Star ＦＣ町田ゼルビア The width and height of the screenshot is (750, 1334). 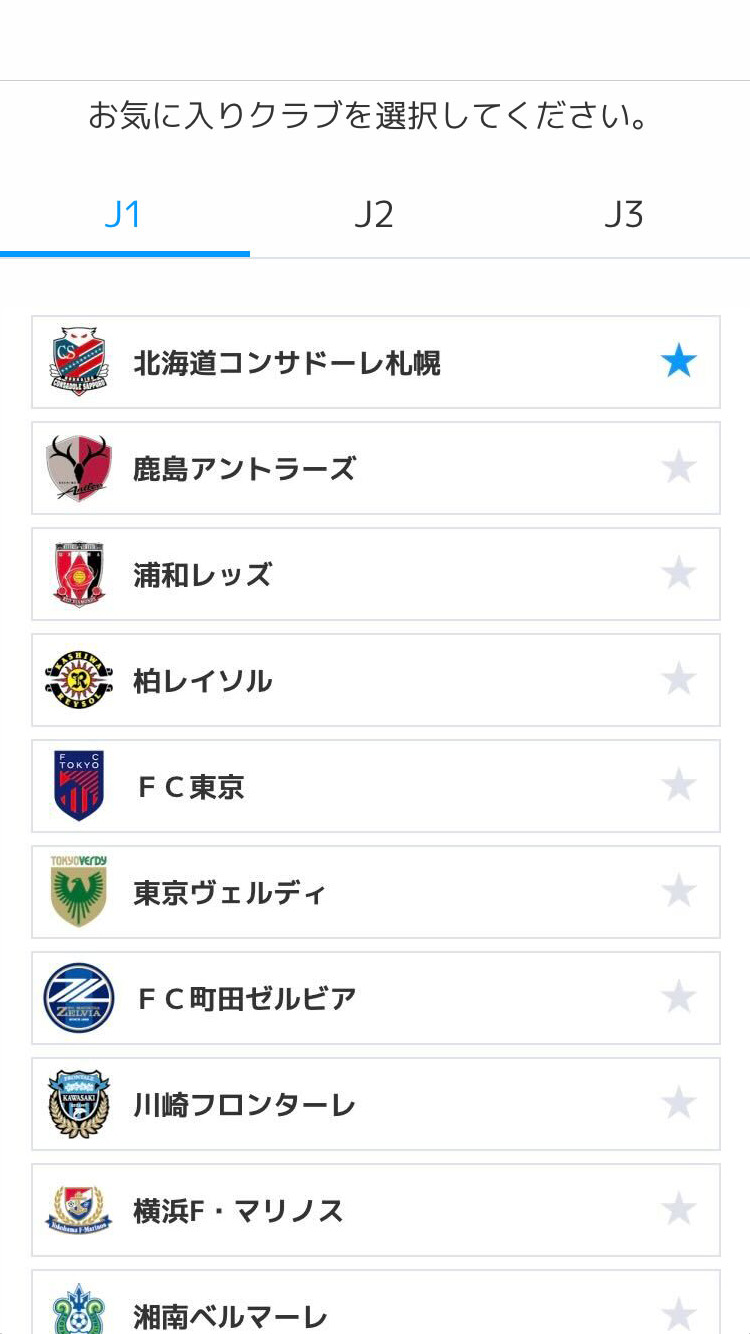678,998
